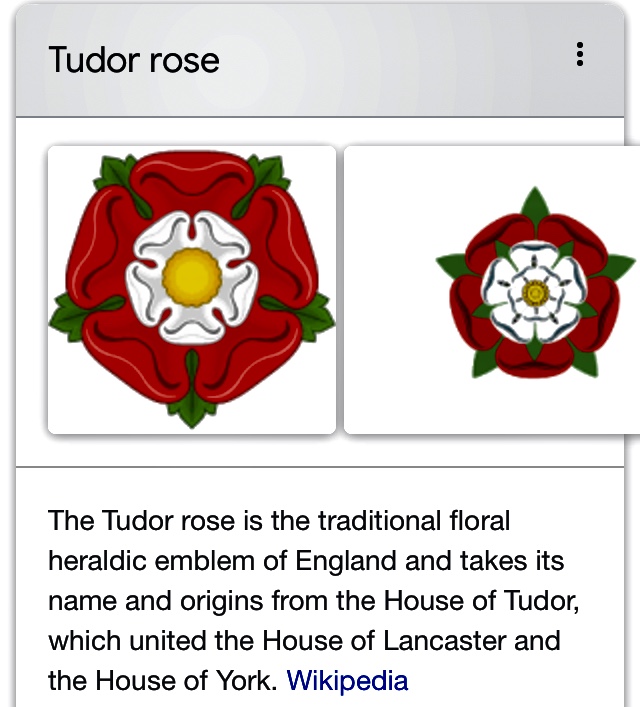This screenshot has height=707, width=640.
Task: Open the first large Tudor rose image
Action: pos(192,290)
